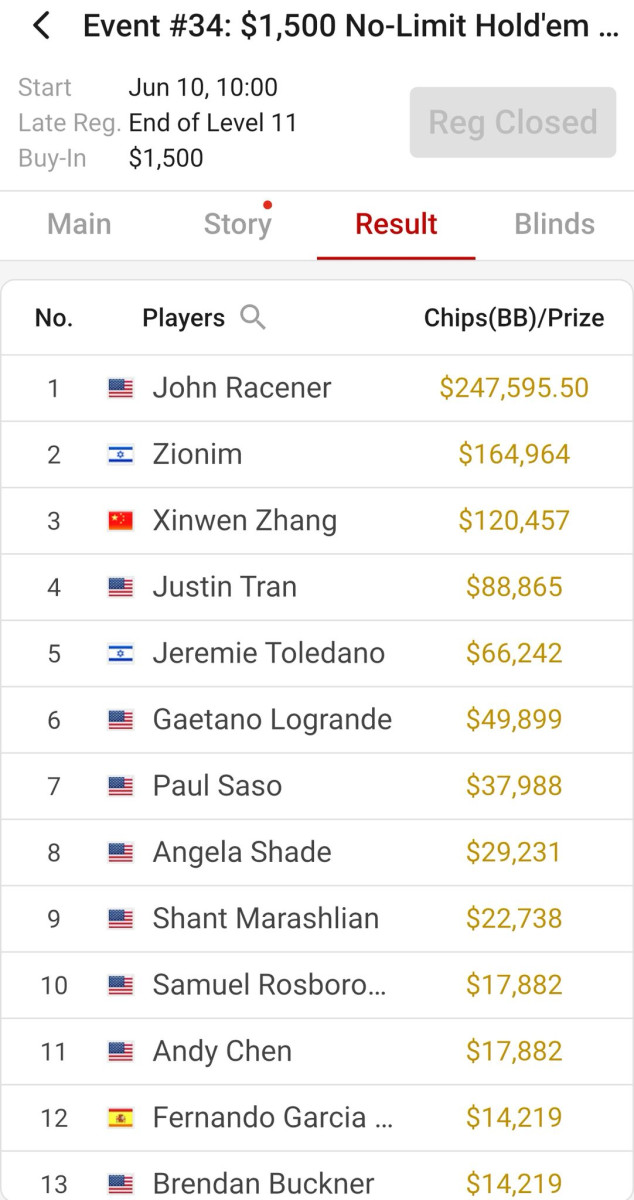
Task: View Shant Marashlian's player entry
Action: (317, 918)
